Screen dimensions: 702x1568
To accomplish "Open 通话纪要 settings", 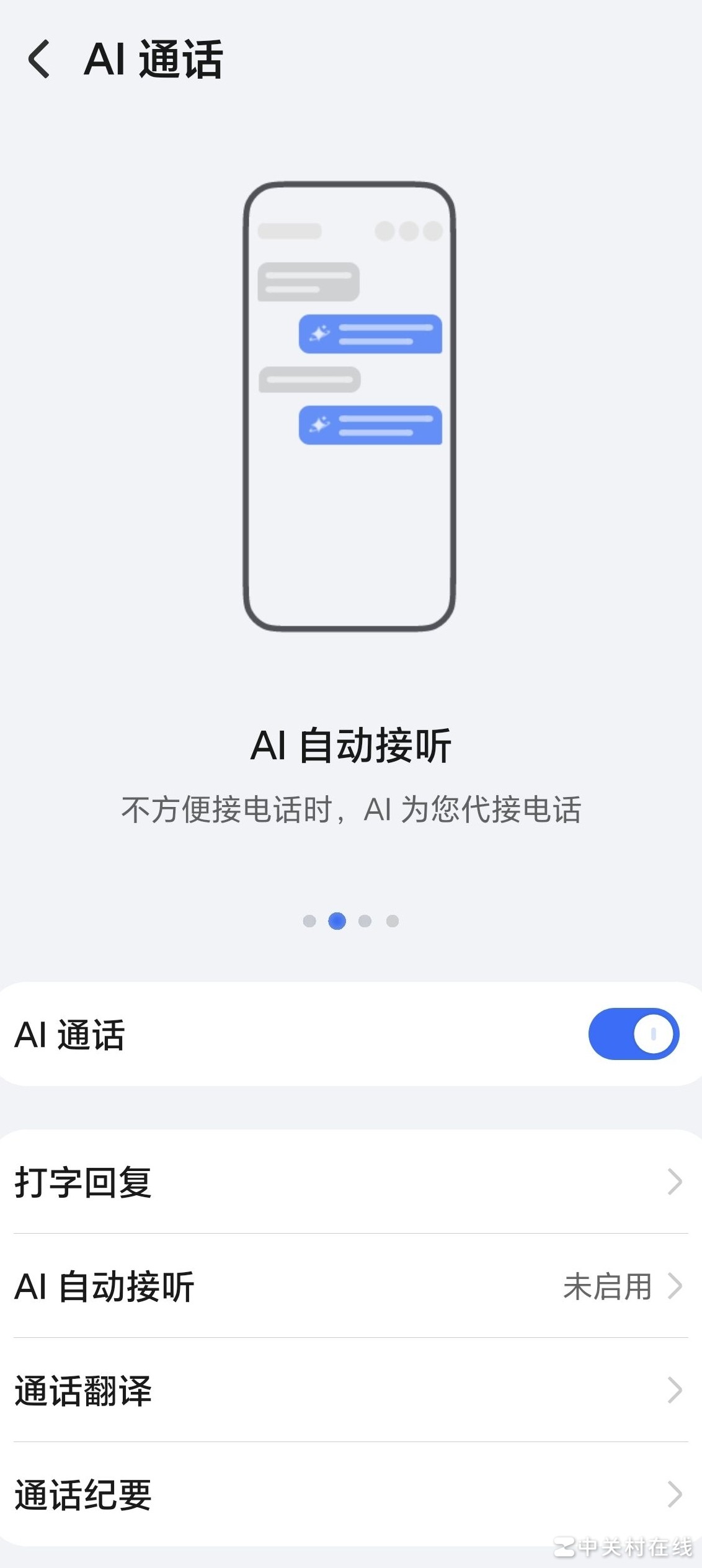I will coord(350,1495).
